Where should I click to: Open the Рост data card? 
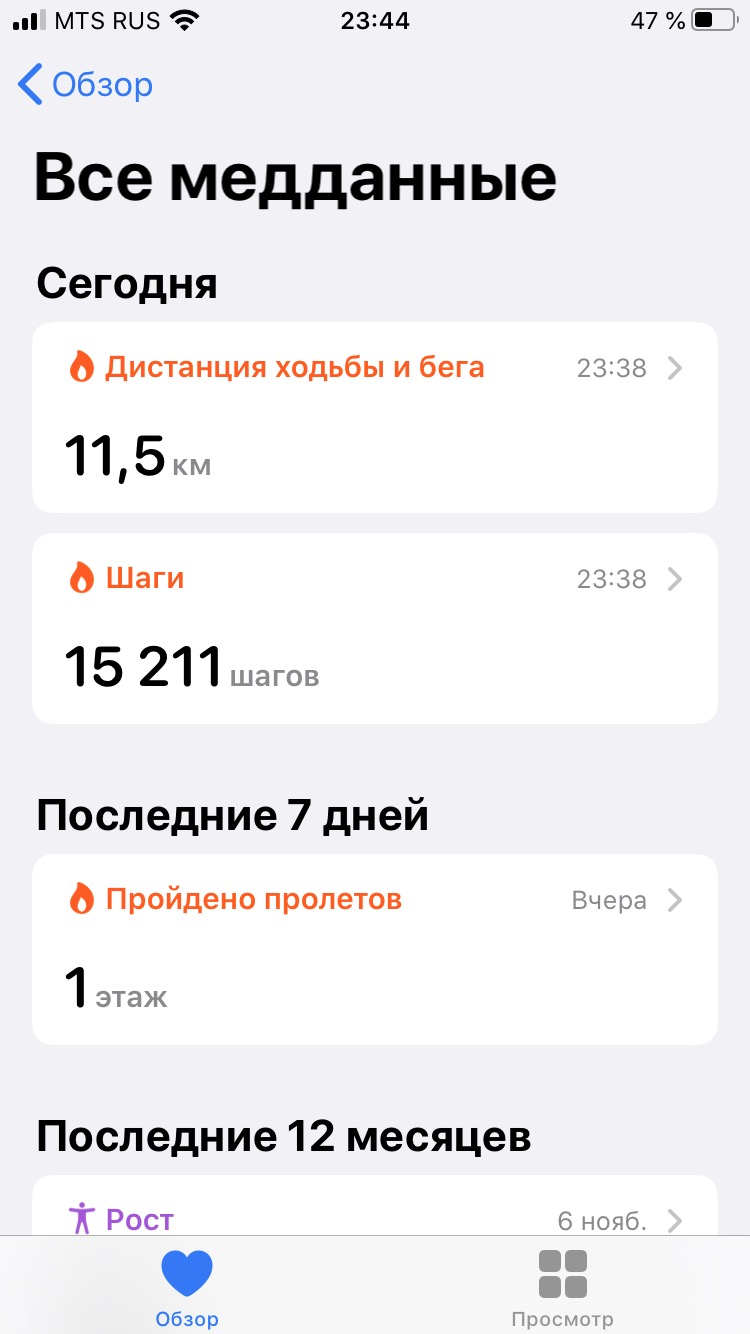tap(375, 1206)
